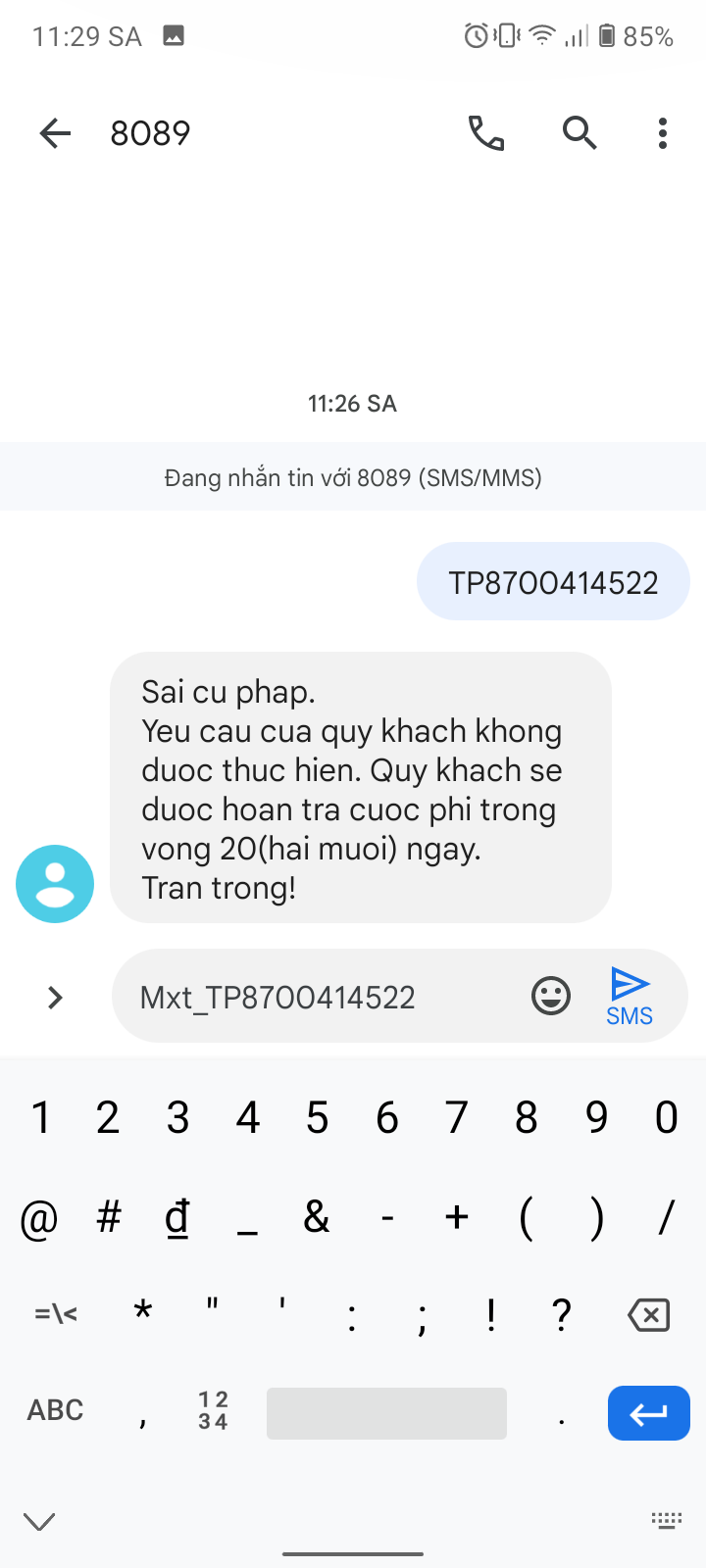Switch to the =\< symbols page

point(53,1315)
